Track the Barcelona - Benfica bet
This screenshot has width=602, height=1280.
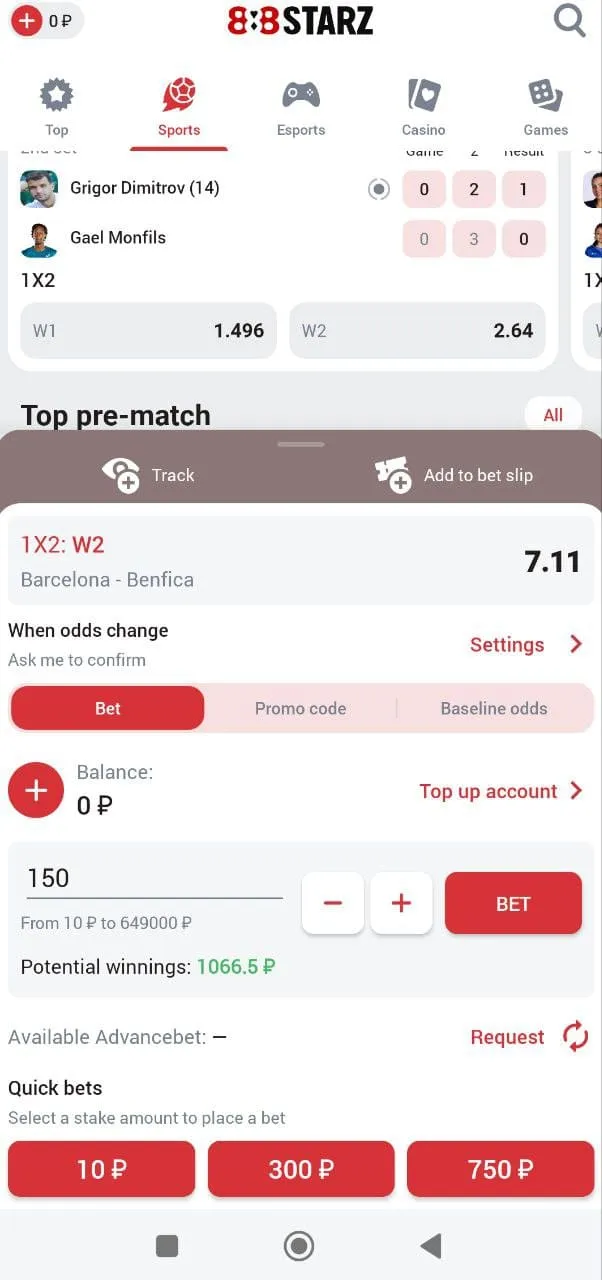coord(149,475)
